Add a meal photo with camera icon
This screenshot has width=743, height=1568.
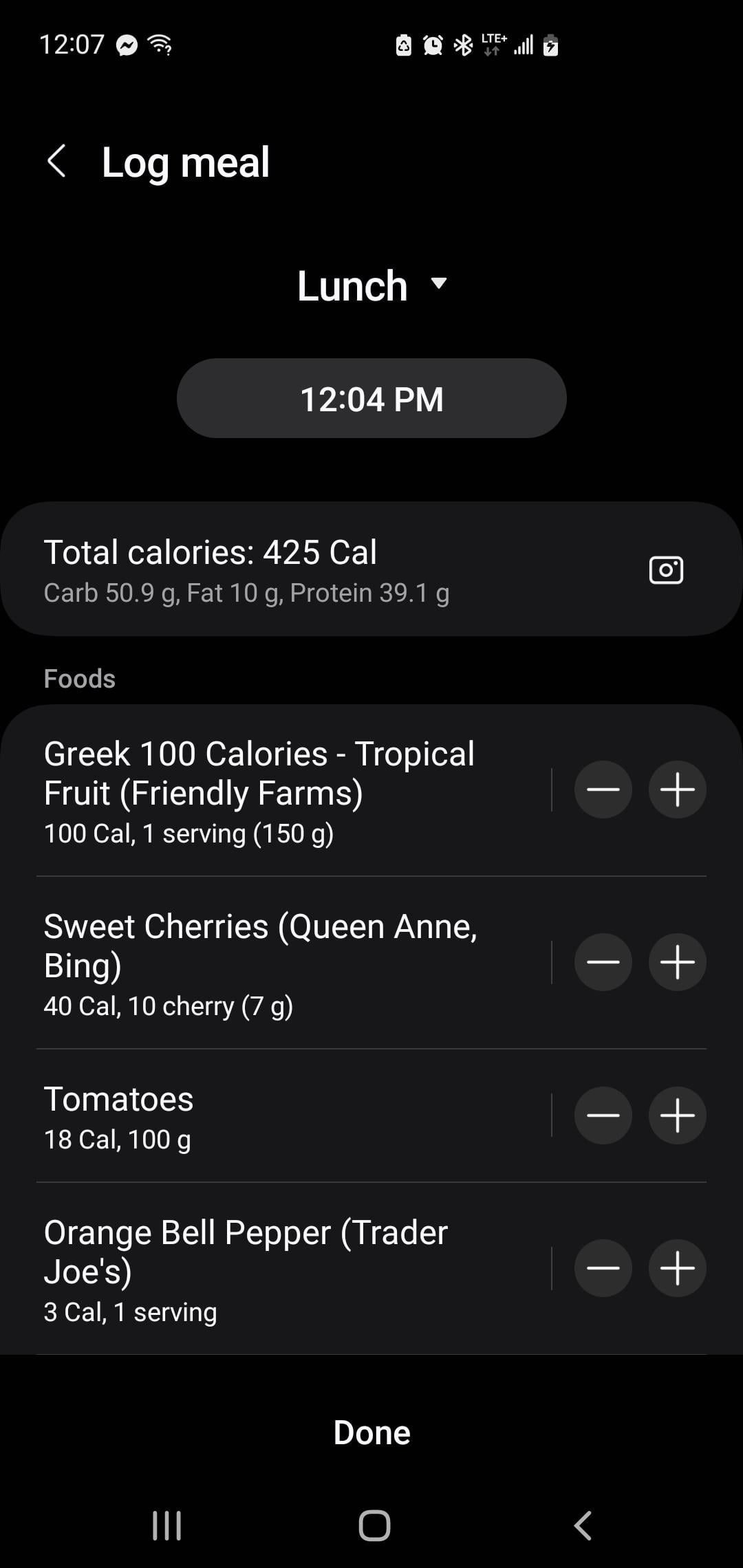point(666,570)
